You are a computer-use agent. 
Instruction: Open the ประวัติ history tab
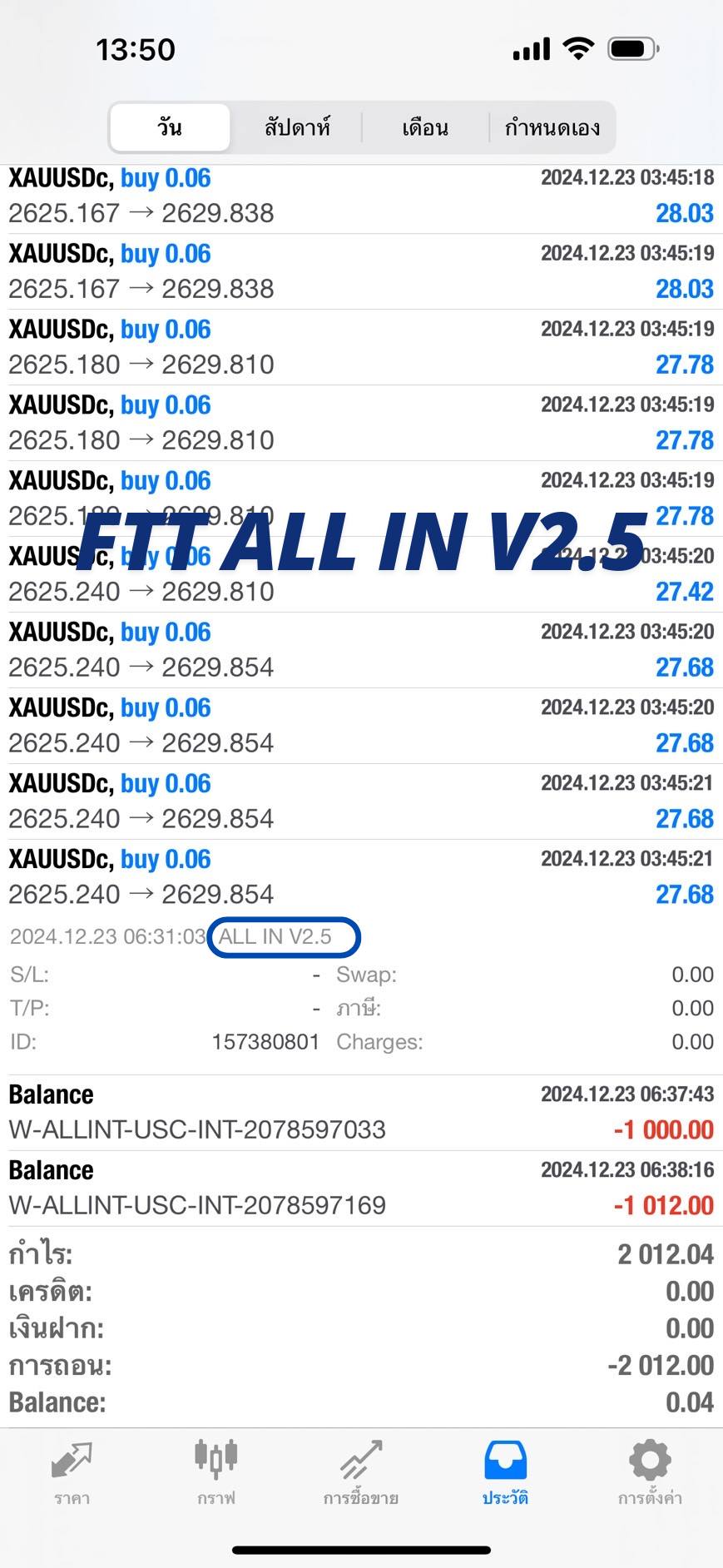505,1474
